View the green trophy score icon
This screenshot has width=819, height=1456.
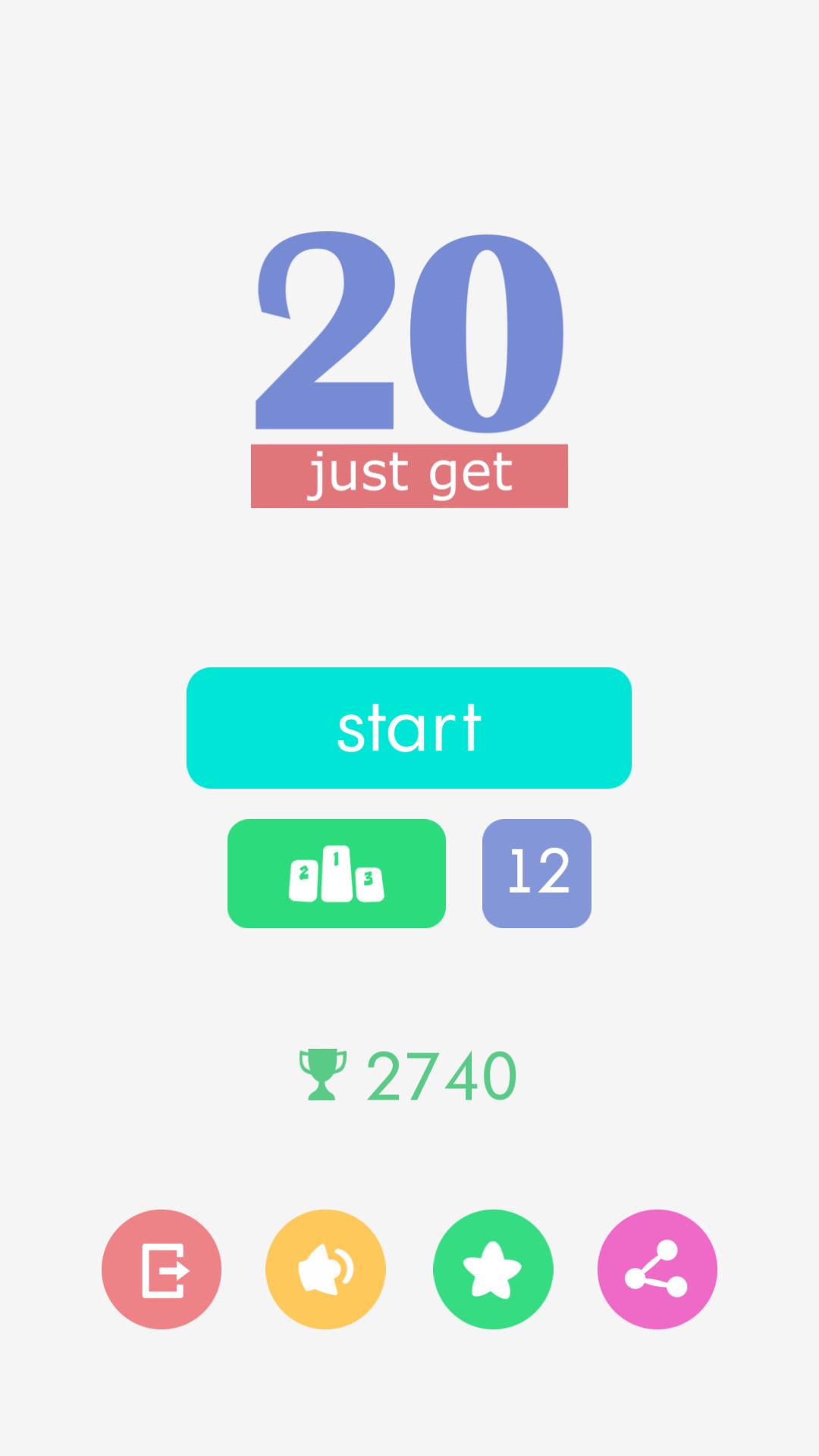tap(326, 1071)
